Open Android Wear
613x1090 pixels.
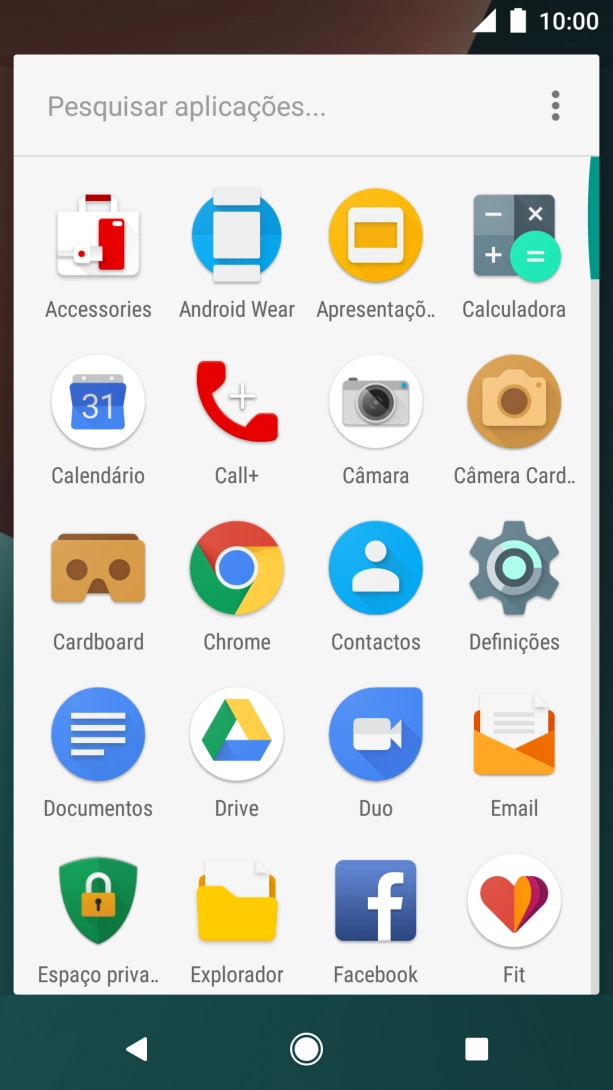pos(237,237)
